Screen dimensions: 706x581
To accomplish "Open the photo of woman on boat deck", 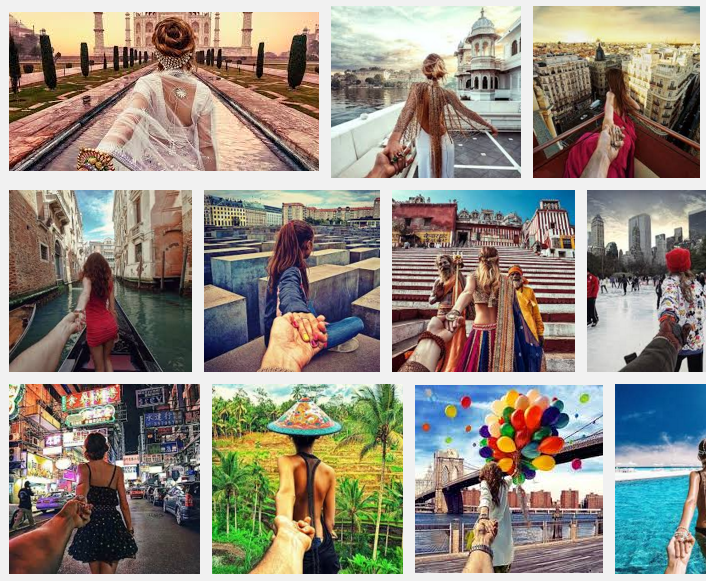I will 426,92.
